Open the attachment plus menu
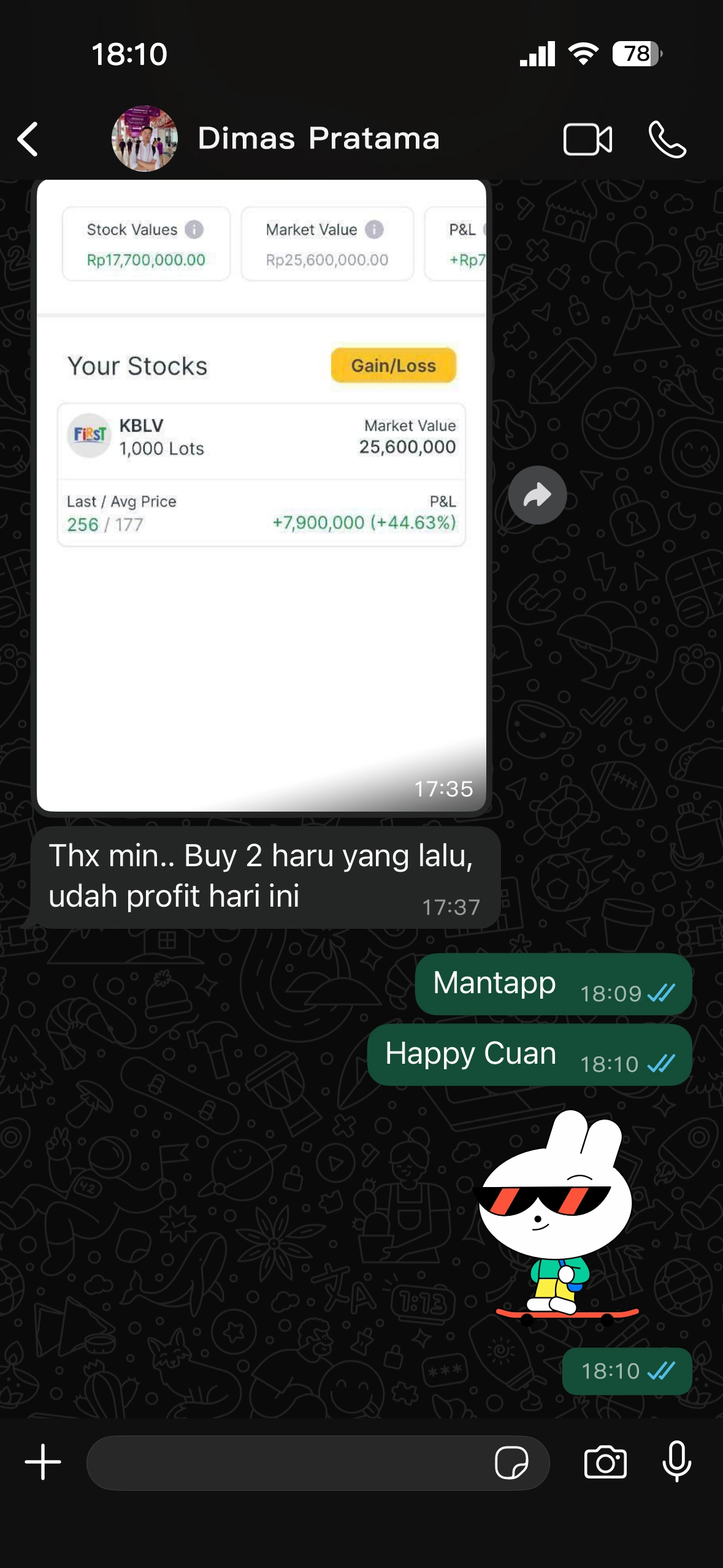 tap(42, 1462)
